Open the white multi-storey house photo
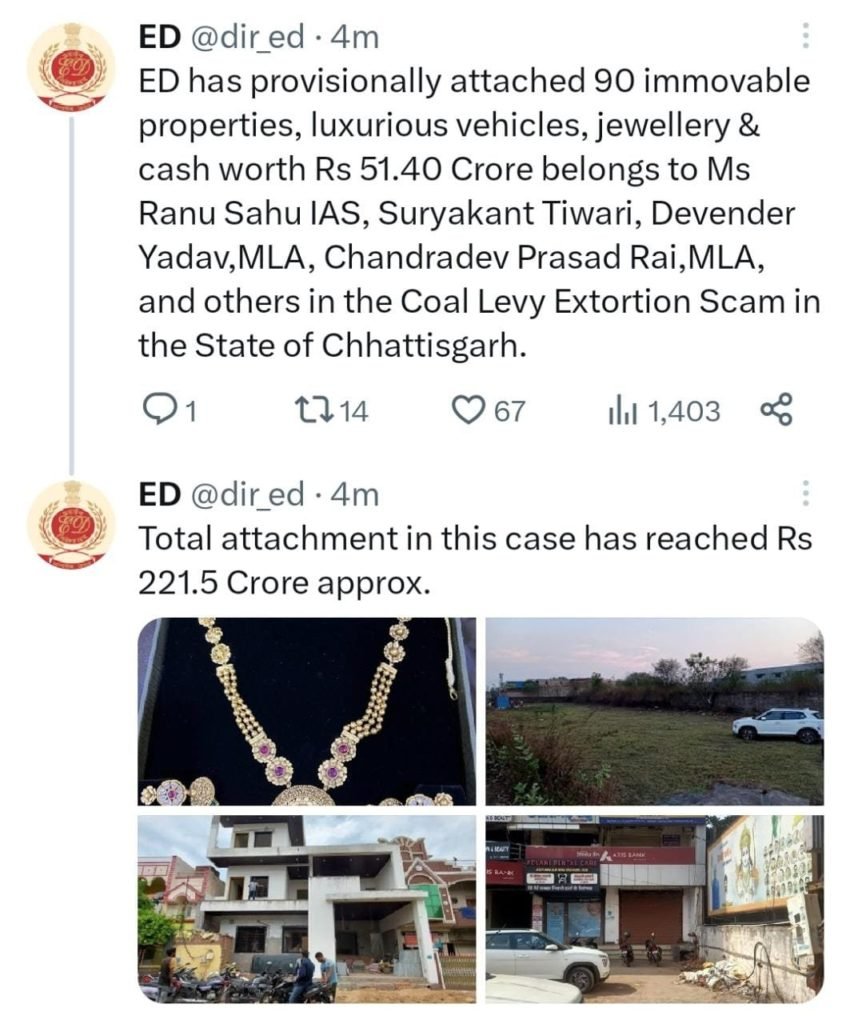Viewport: 850px width, 1024px height. [x=307, y=909]
